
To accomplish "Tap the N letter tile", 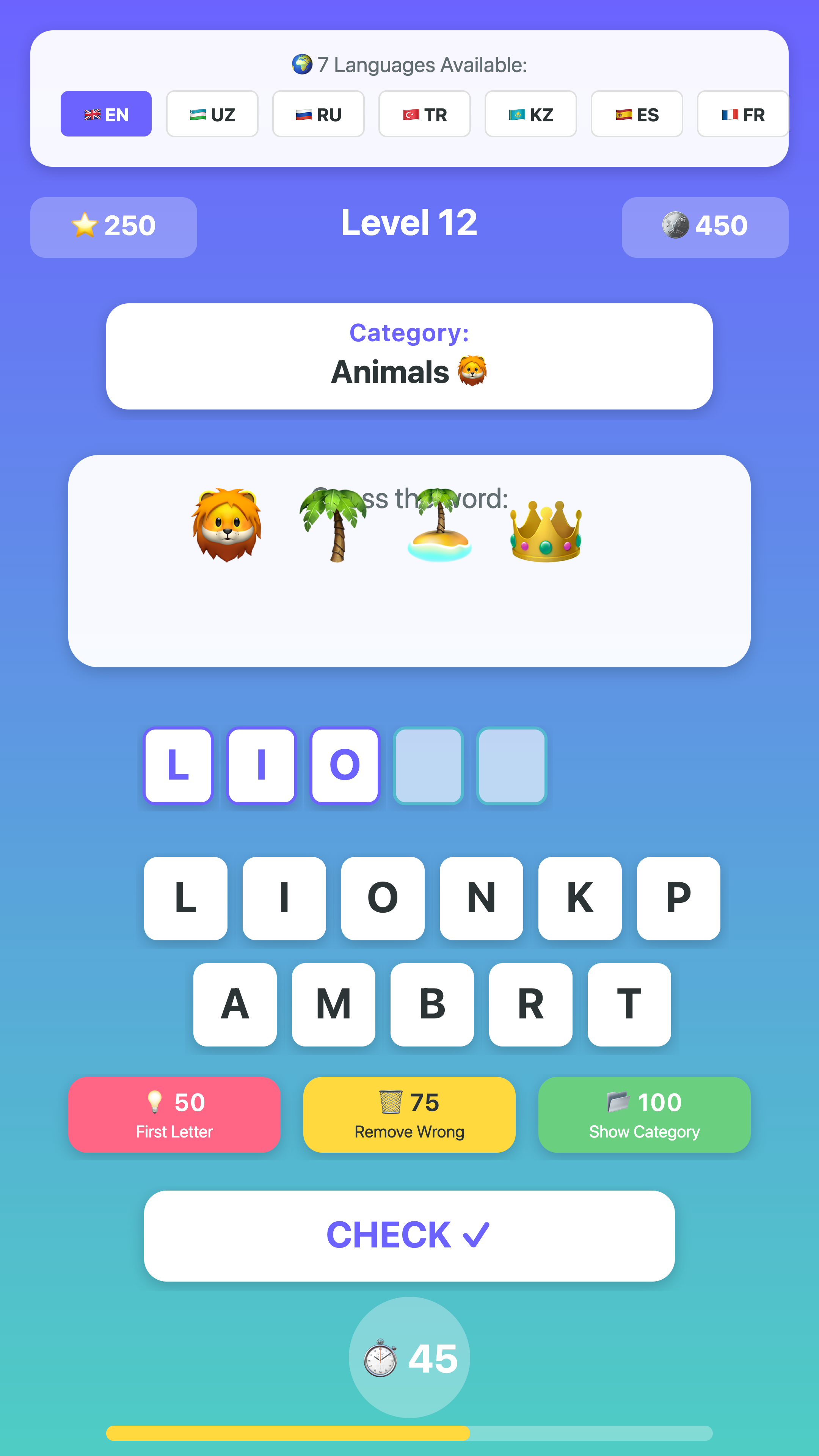I will point(481,898).
